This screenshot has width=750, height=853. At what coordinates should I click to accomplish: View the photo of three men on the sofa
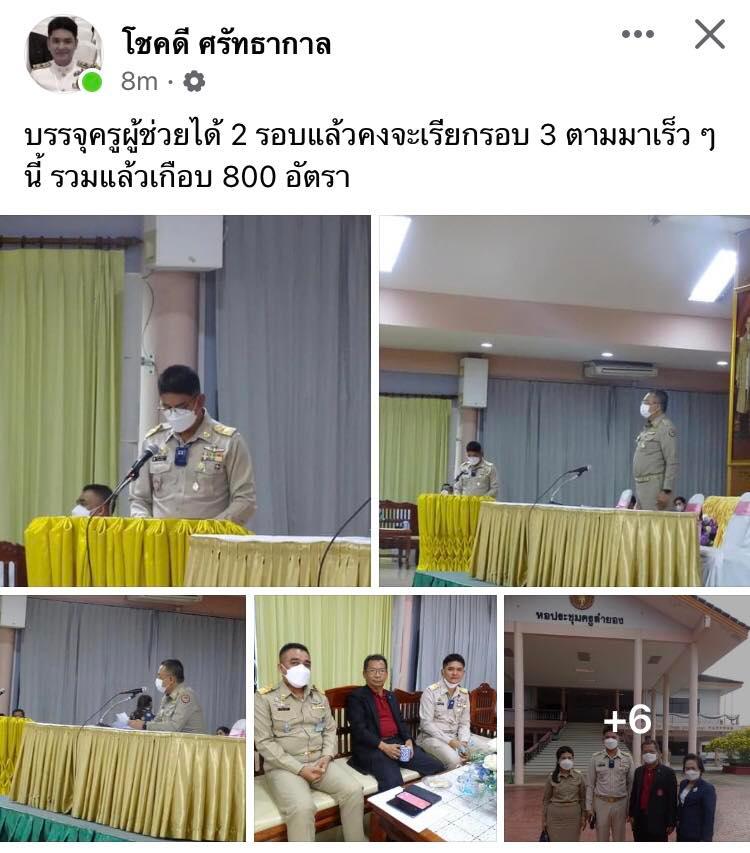click(375, 718)
